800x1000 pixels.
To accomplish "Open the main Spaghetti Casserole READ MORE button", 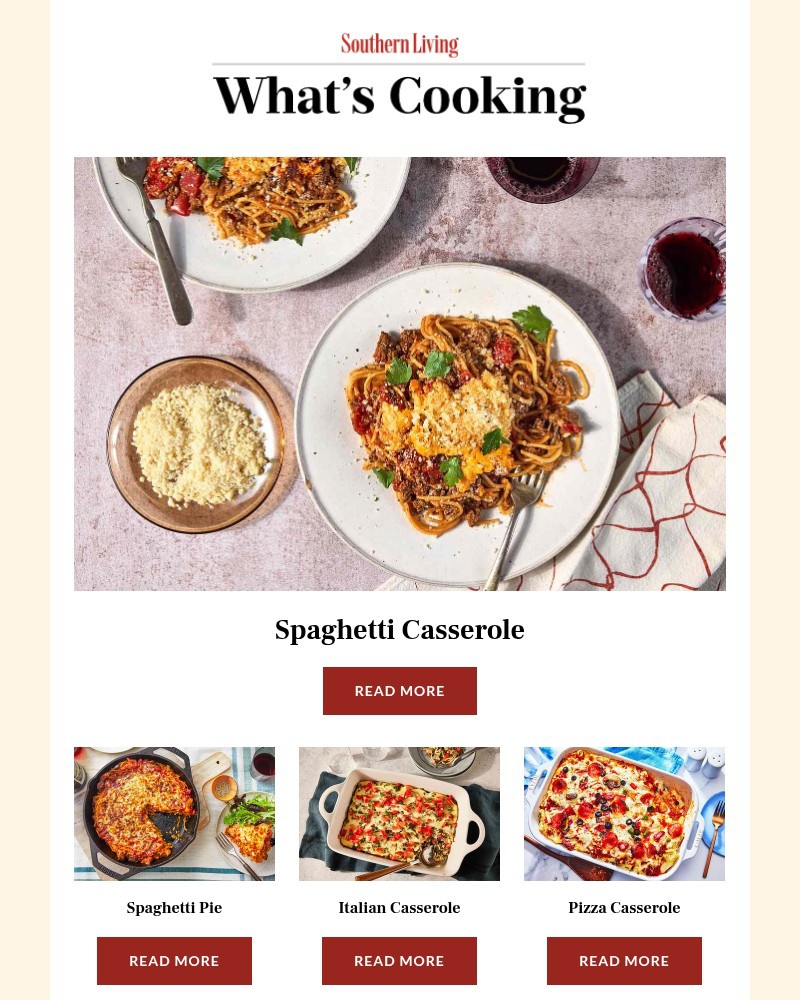I will [x=400, y=691].
